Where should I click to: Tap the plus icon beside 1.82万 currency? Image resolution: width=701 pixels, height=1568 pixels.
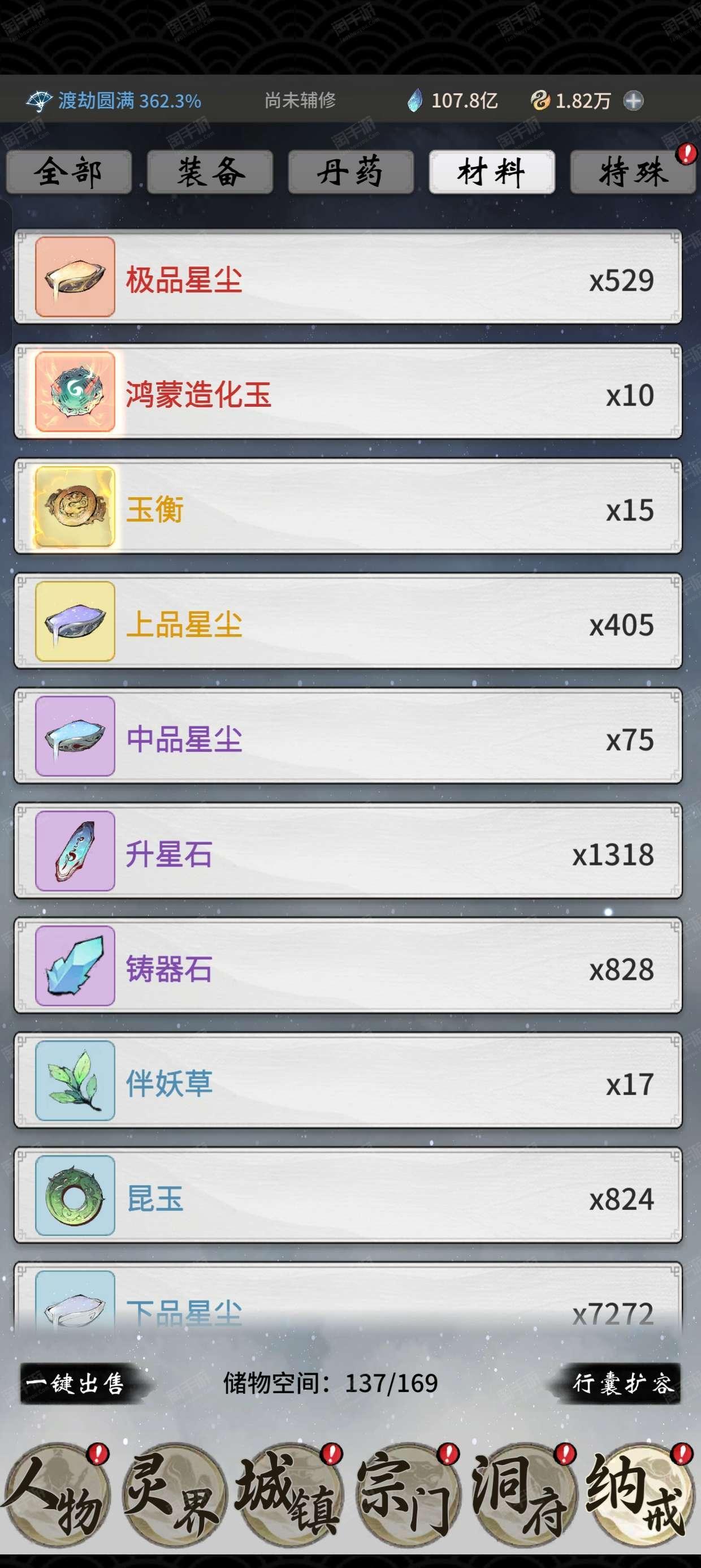(x=634, y=101)
